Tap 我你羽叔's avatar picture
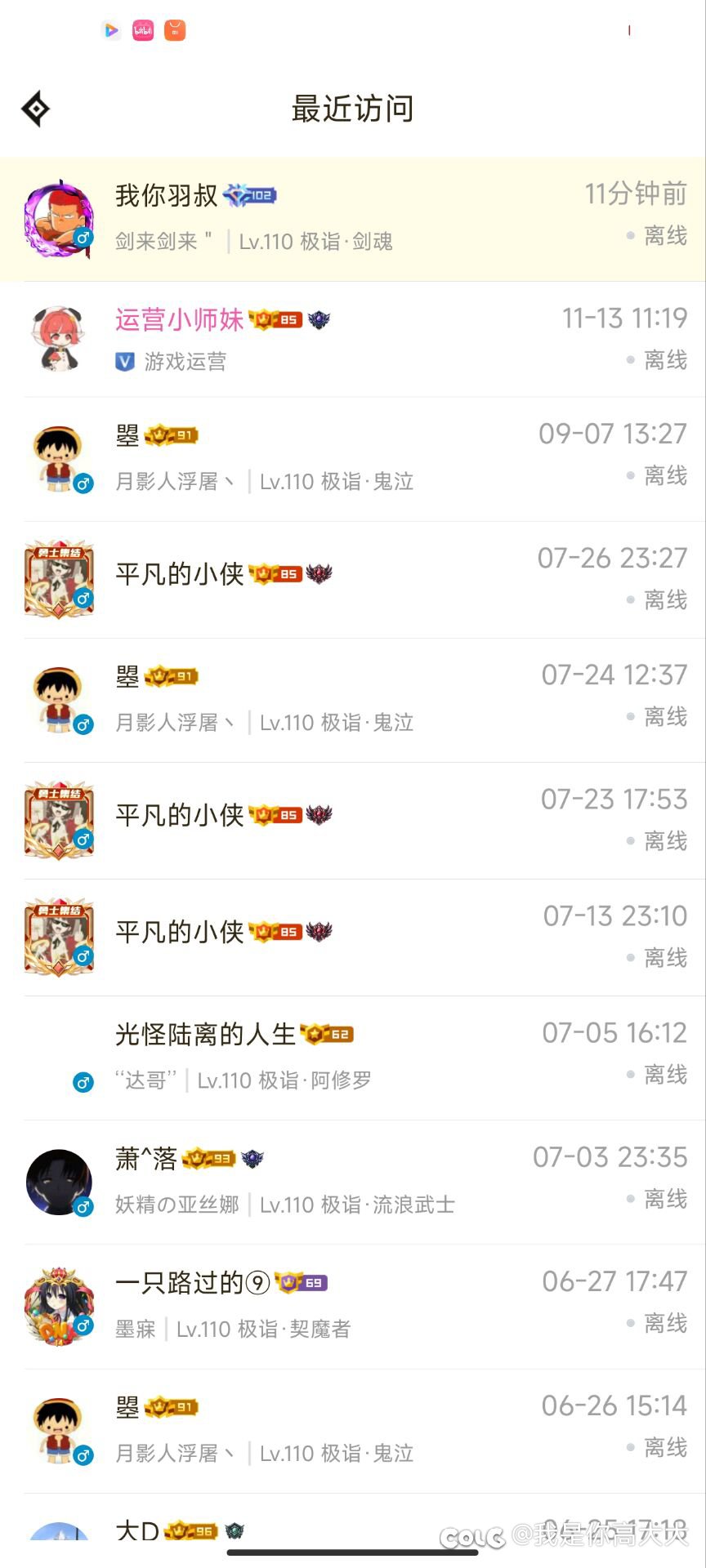Screen dimensions: 706x1568 tap(59, 219)
